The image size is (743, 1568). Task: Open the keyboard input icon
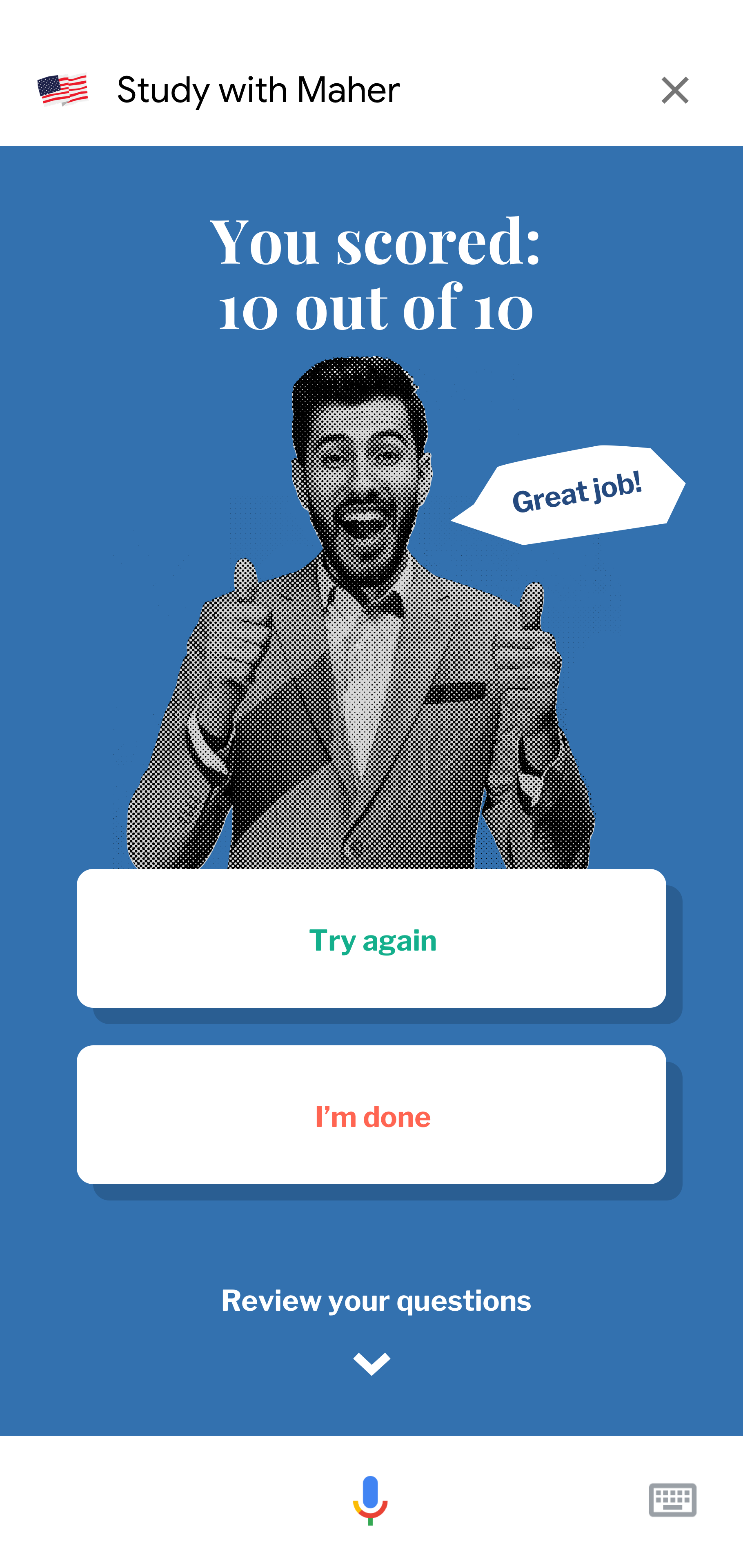[x=672, y=1499]
